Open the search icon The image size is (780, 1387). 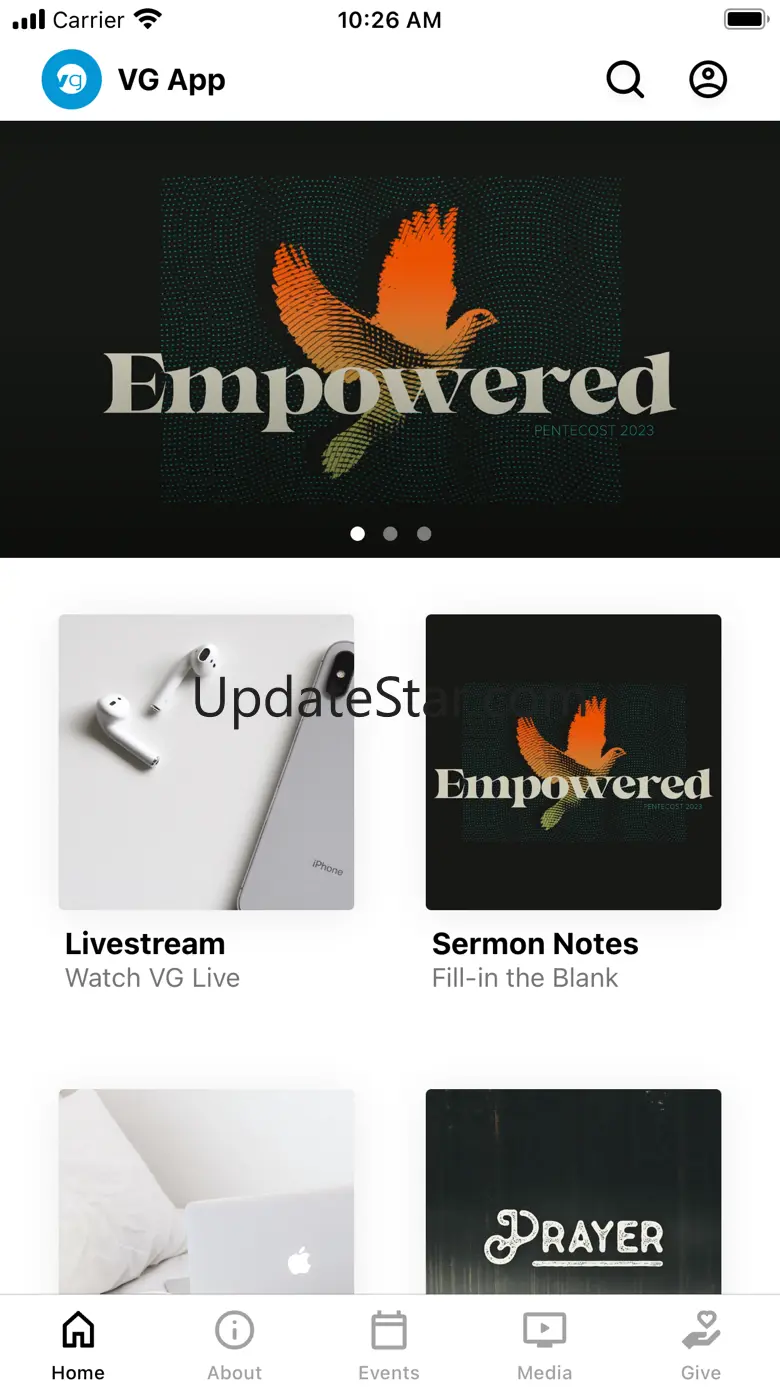(625, 80)
